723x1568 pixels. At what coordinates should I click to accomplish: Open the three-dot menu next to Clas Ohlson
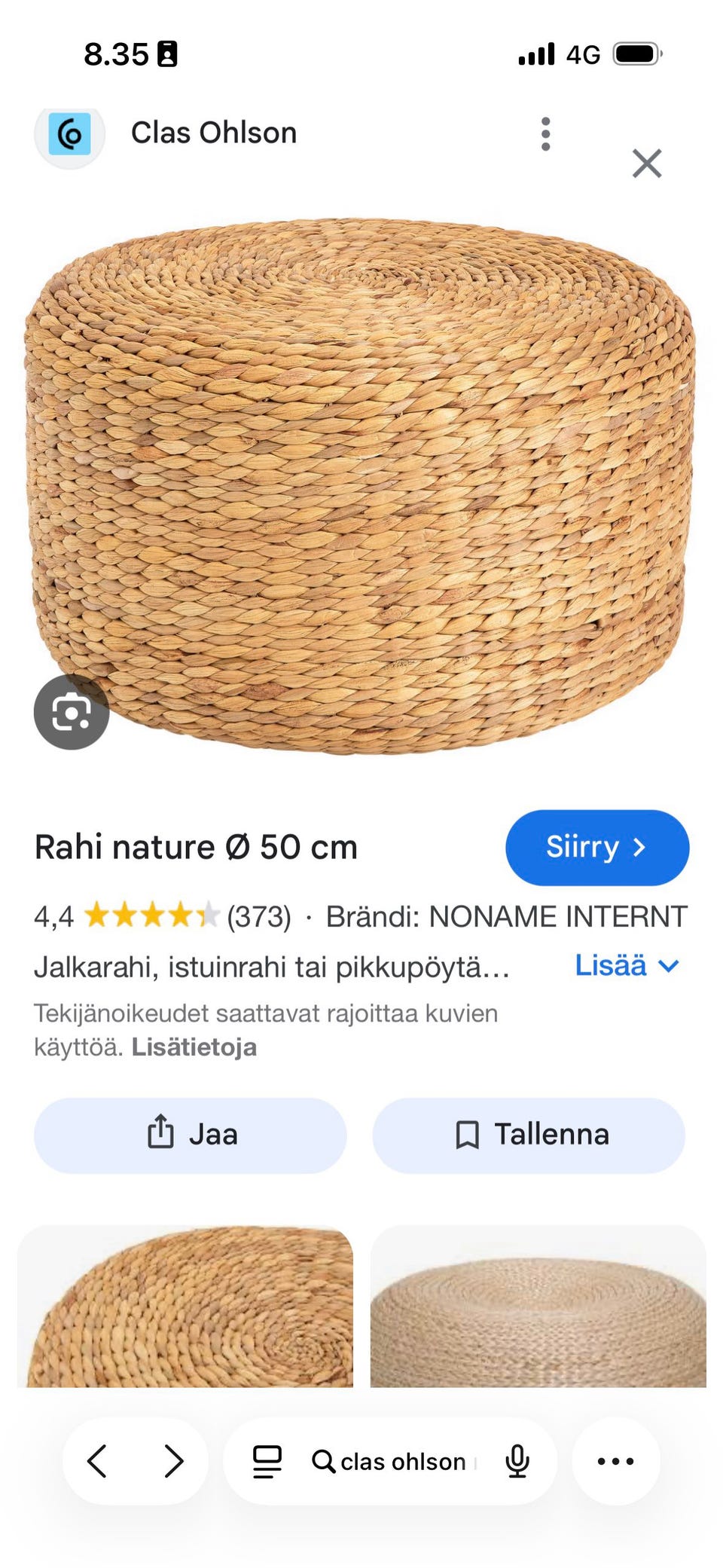[x=545, y=133]
